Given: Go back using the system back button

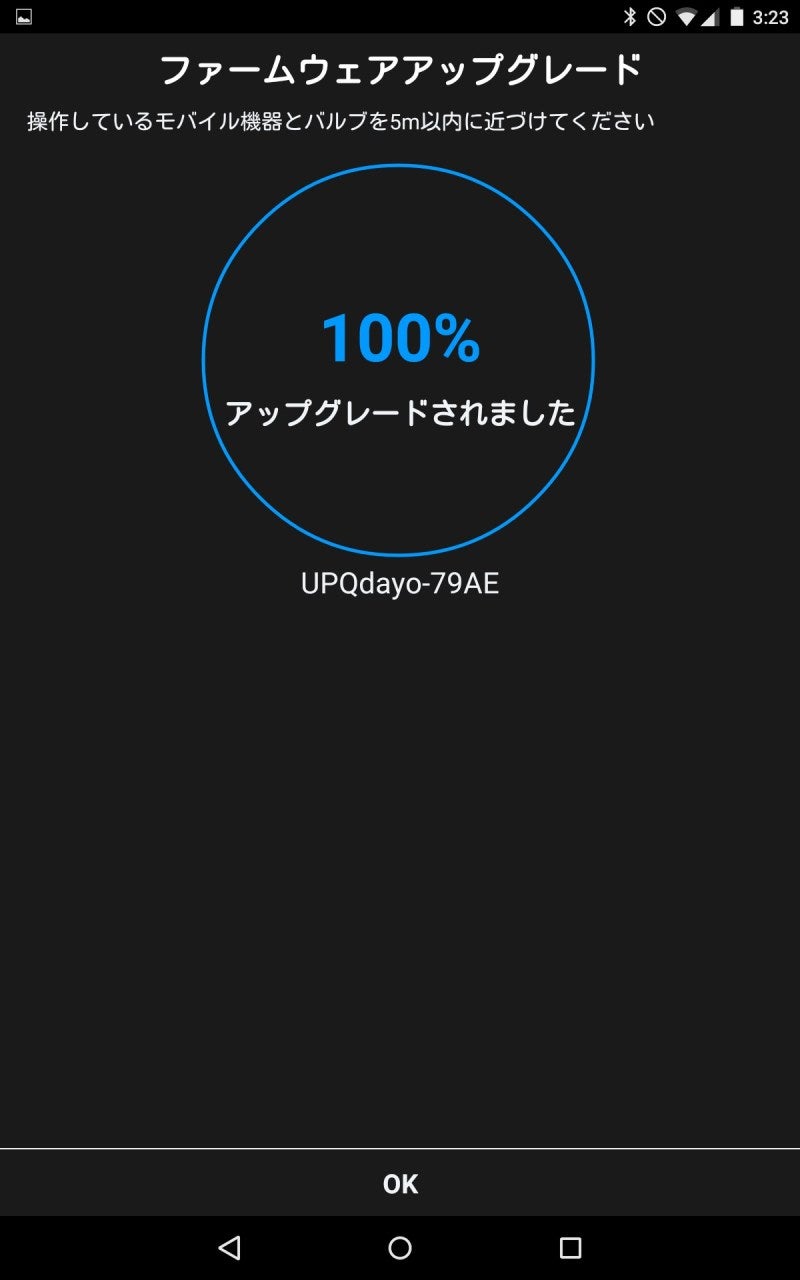Looking at the screenshot, I should click(x=230, y=1247).
